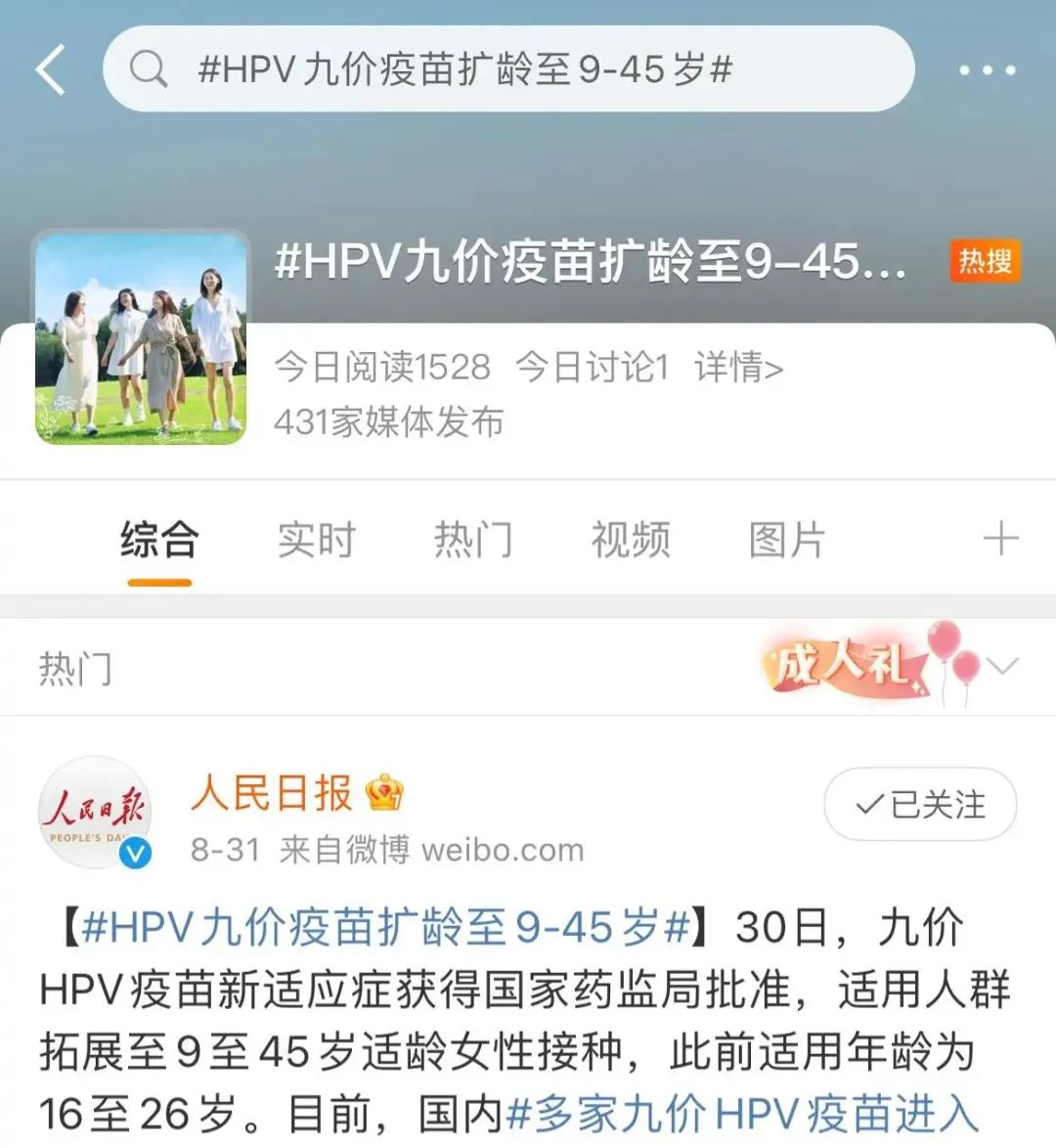The height and width of the screenshot is (1148, 1056).
Task: Open the #多家九价HPV疫苗进入 hashtag link
Action: 741,1114
